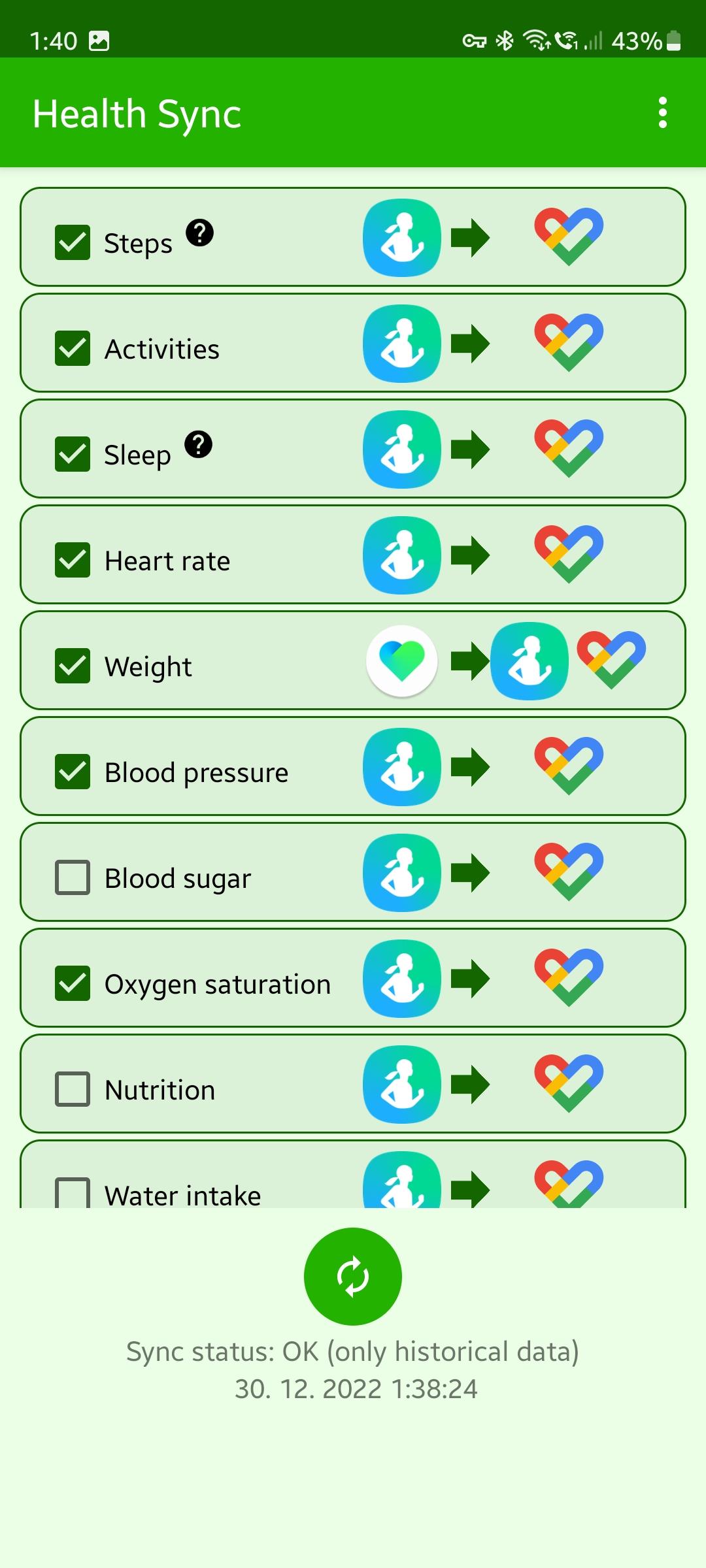Show help info beside Sleep
The image size is (706, 1568).
pyautogui.click(x=199, y=444)
